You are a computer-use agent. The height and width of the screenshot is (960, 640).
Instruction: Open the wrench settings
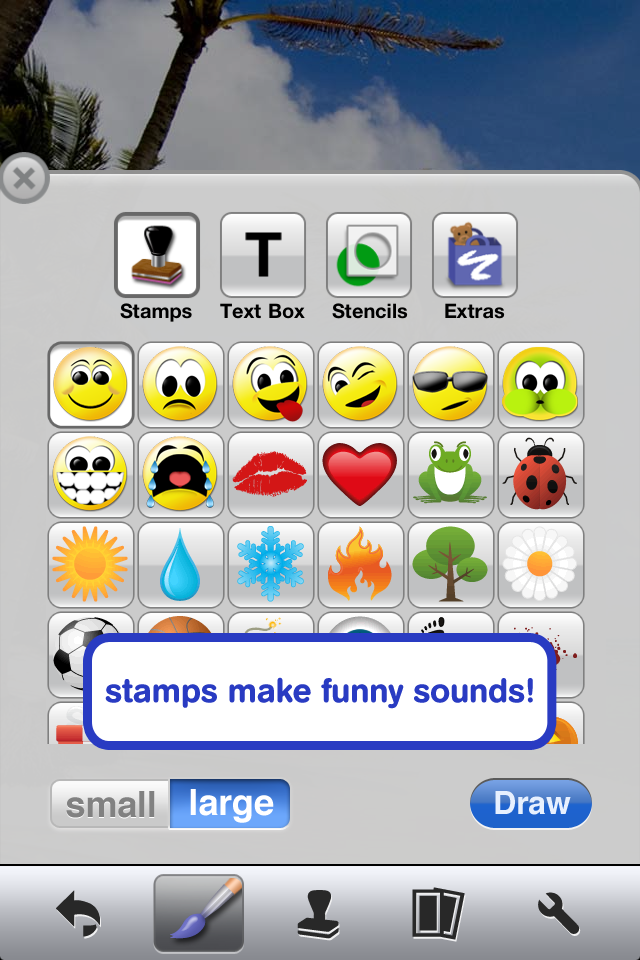click(559, 914)
